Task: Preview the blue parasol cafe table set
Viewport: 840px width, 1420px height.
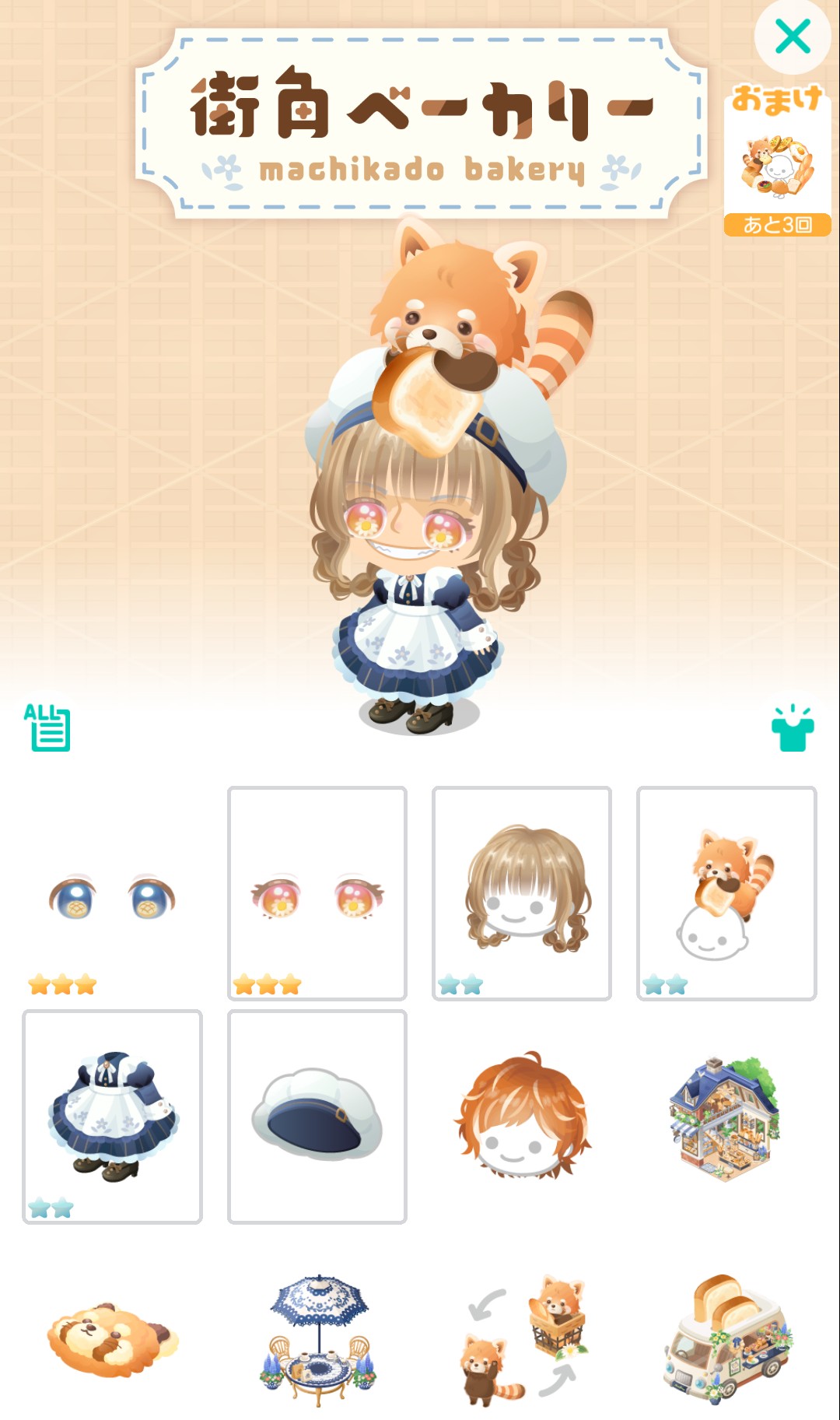Action: pos(317,1338)
